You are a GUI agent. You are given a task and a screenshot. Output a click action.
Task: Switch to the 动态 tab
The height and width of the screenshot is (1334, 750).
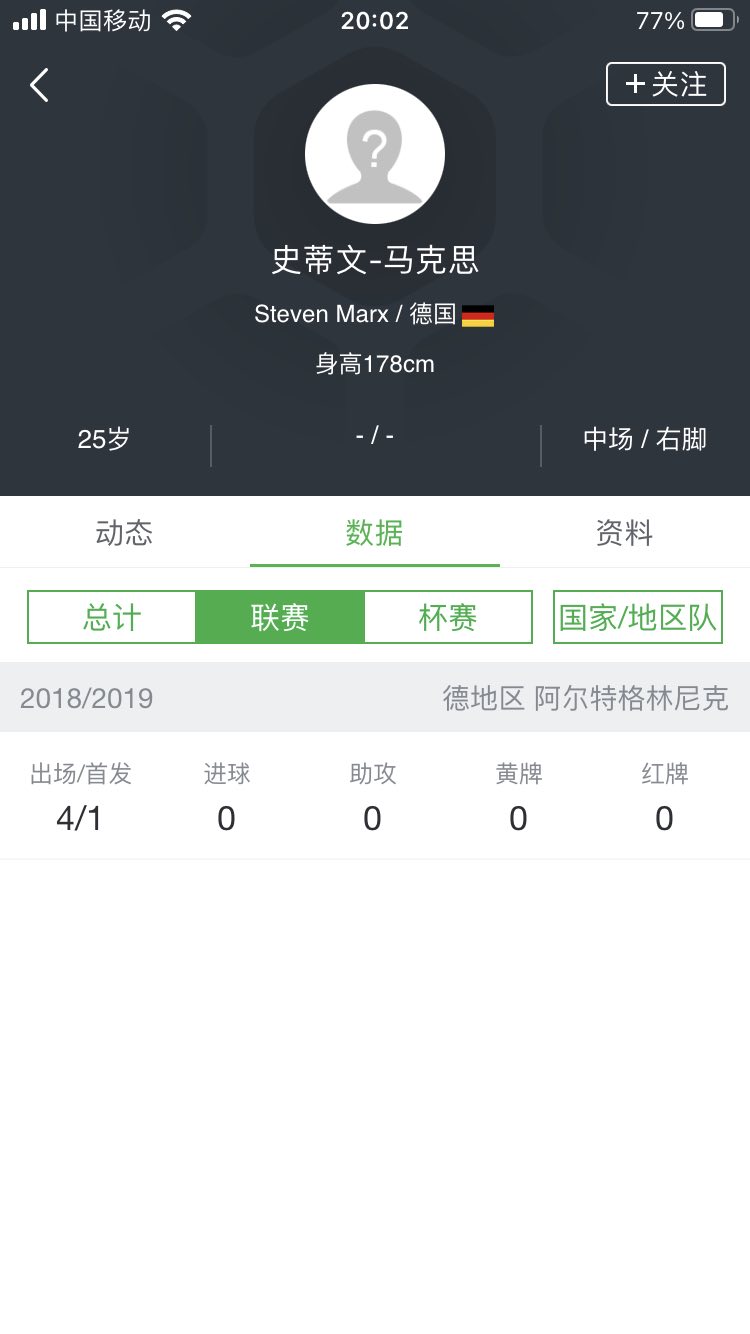pyautogui.click(x=125, y=533)
